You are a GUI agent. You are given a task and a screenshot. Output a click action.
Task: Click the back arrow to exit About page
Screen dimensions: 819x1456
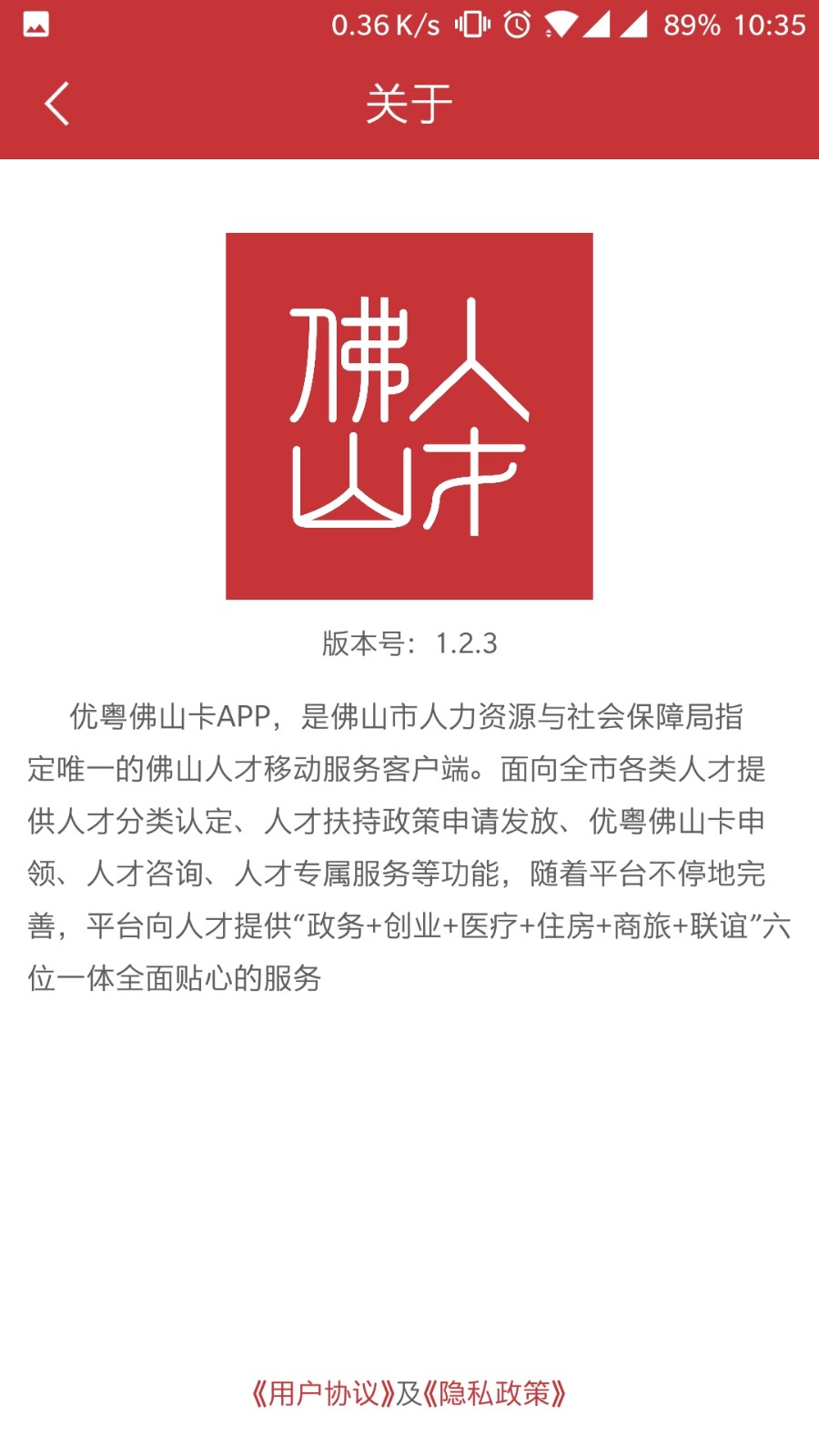coord(57,103)
